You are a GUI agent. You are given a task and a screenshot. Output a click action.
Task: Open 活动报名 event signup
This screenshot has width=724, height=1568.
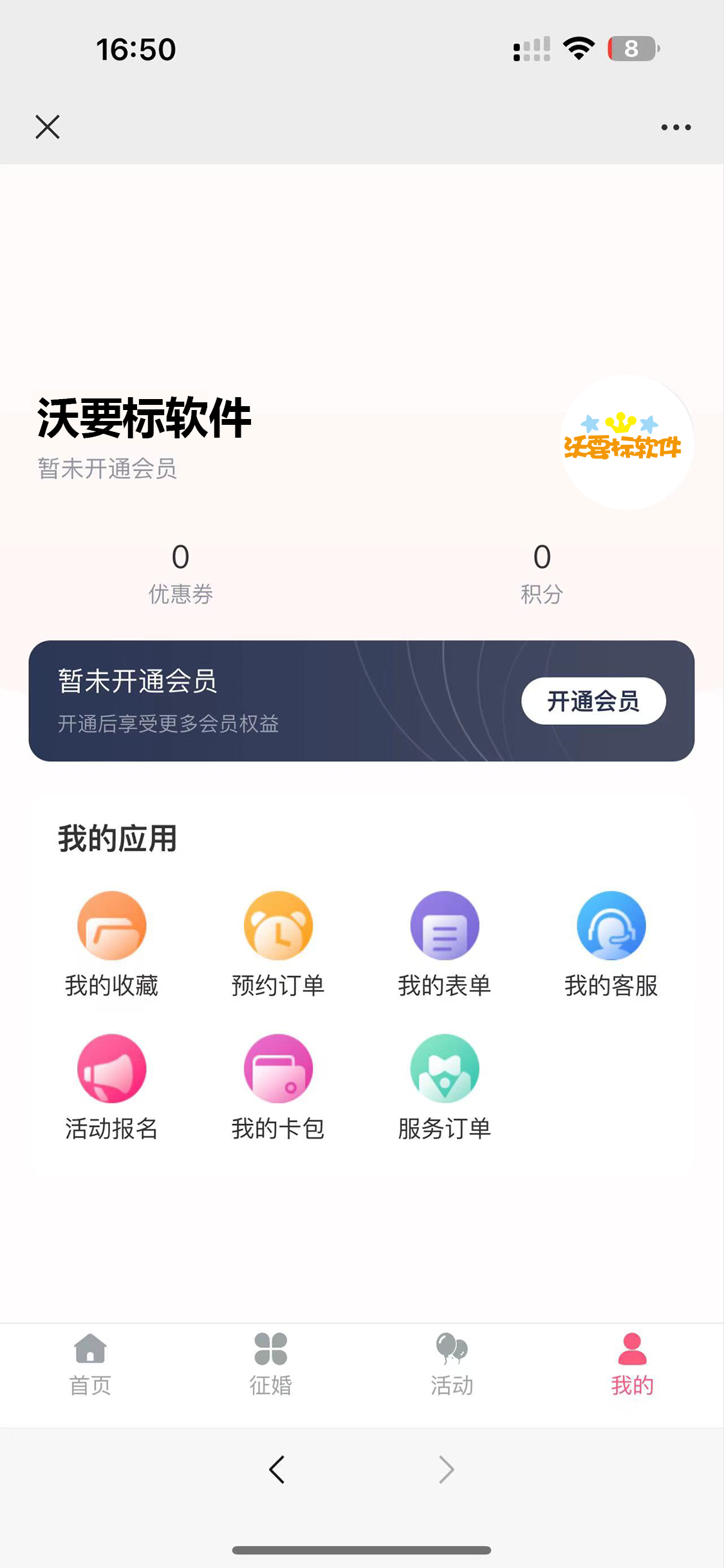[x=111, y=1086]
